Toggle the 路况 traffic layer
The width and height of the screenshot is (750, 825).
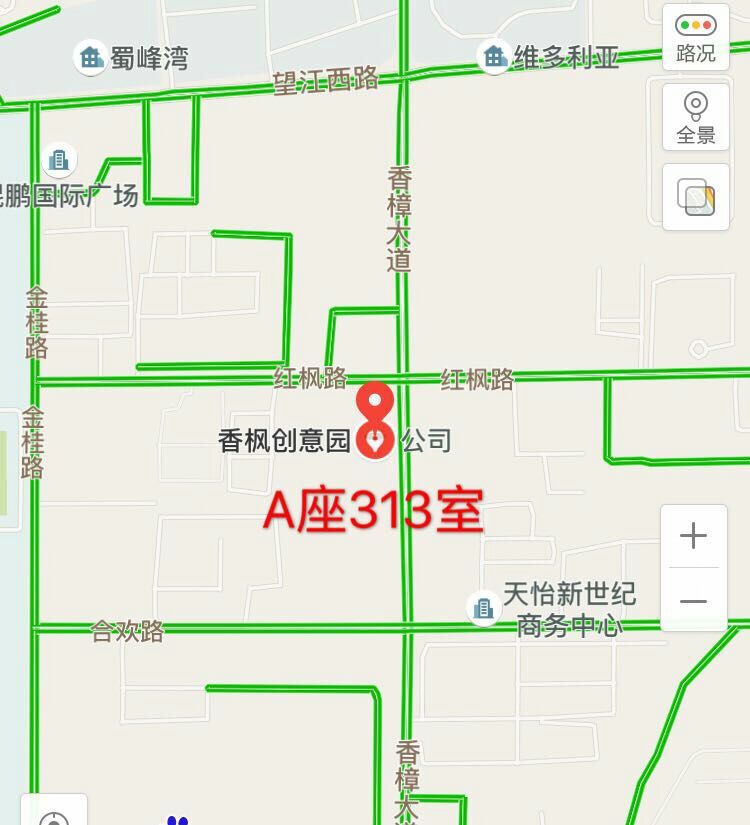695,38
